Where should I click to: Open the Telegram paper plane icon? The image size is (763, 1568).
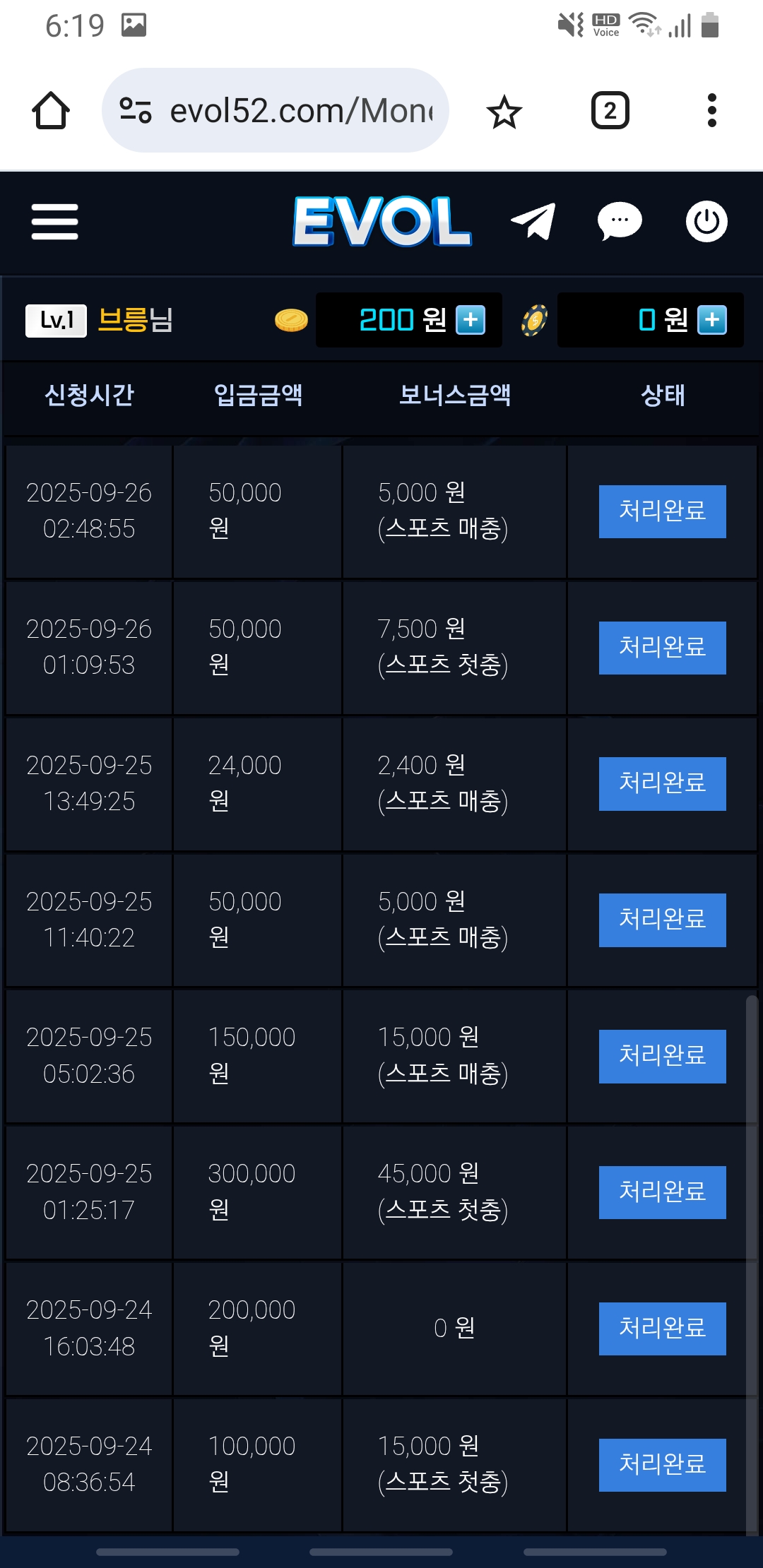coord(533,222)
